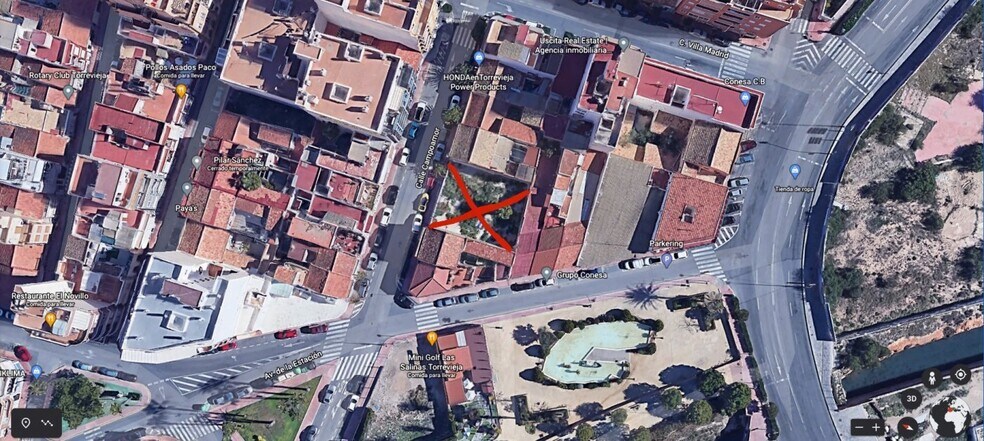Screen dimensions: 984x441
Task: Zoom out with the minus button
Action: pyautogui.click(x=859, y=428)
